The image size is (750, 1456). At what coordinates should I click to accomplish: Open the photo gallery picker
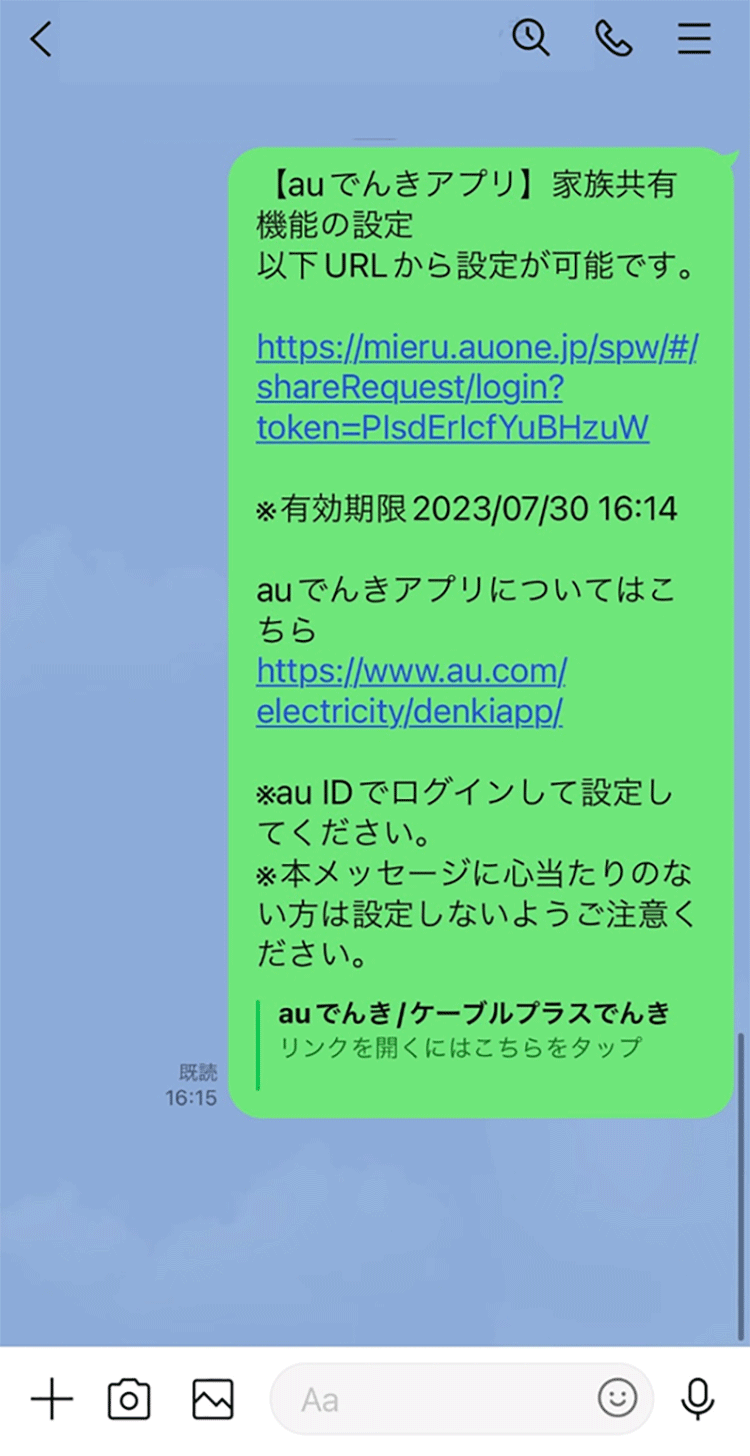[x=213, y=1399]
